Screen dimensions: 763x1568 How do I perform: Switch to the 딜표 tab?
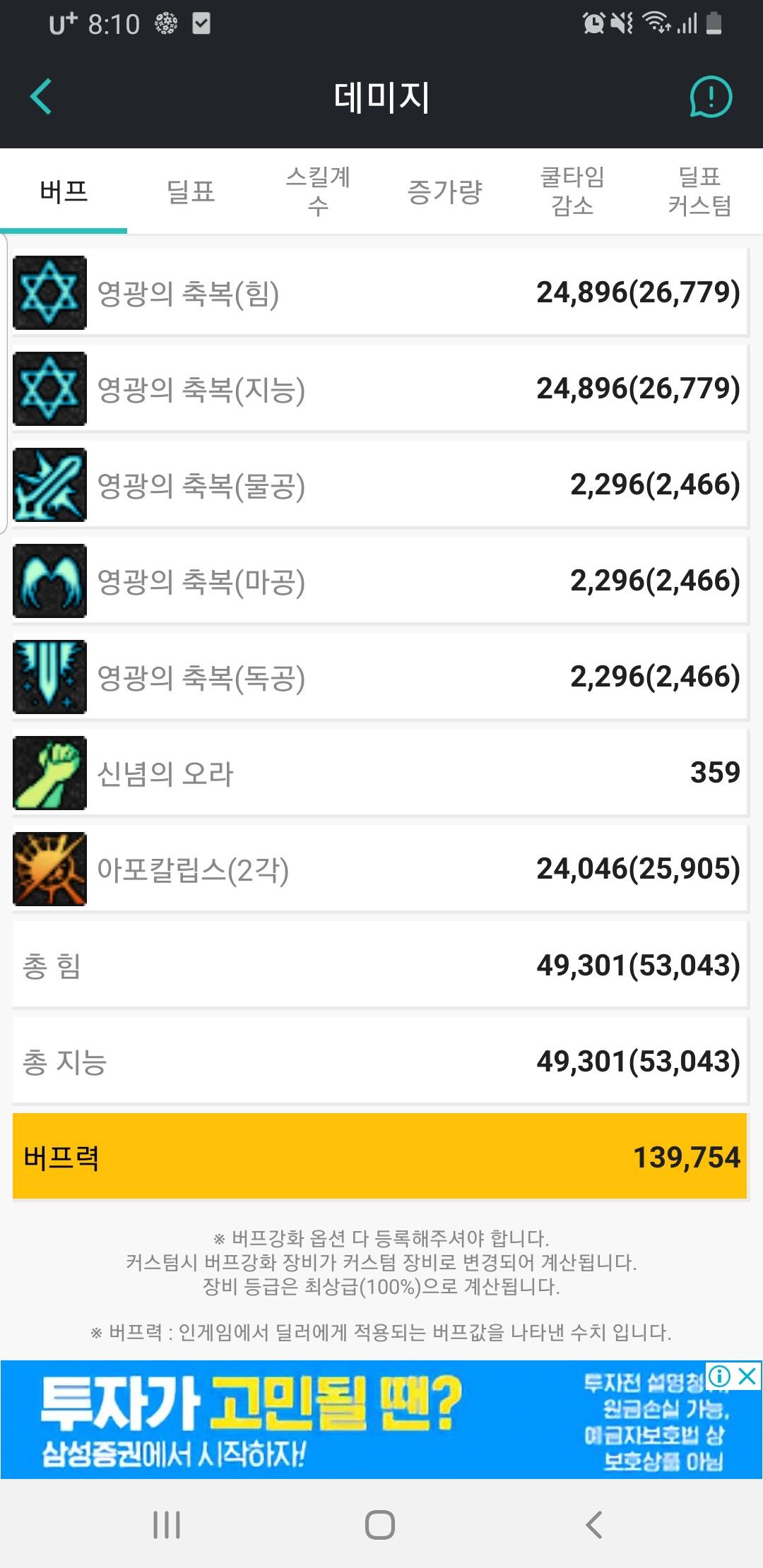click(x=191, y=191)
